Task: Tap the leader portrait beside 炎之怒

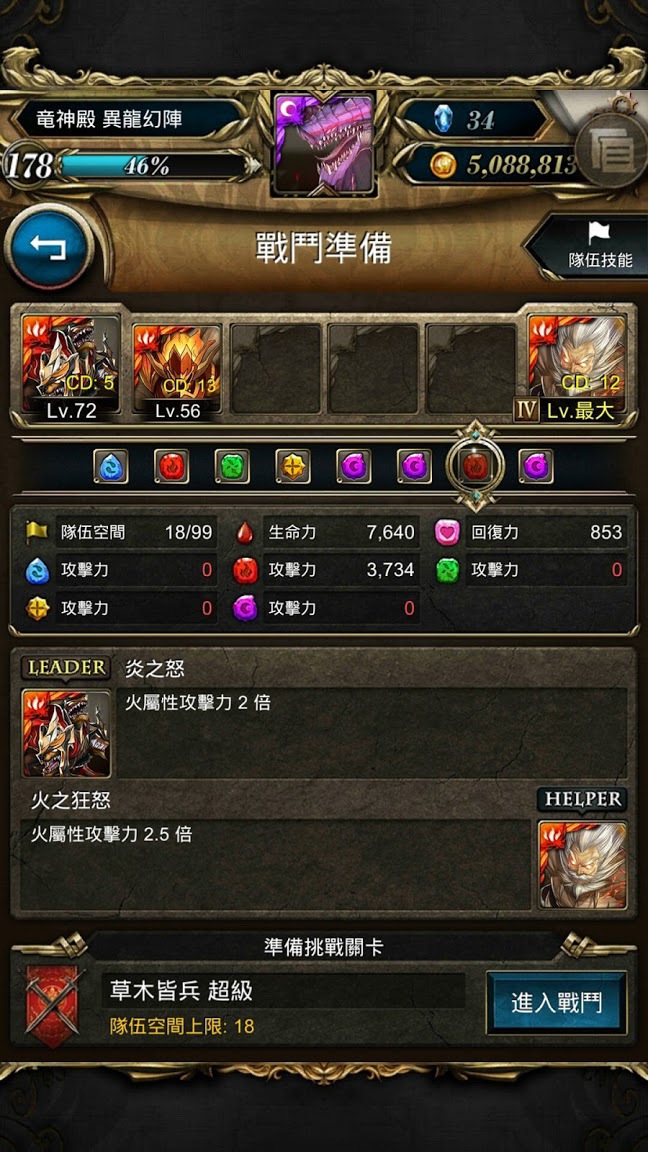Action: [x=67, y=732]
